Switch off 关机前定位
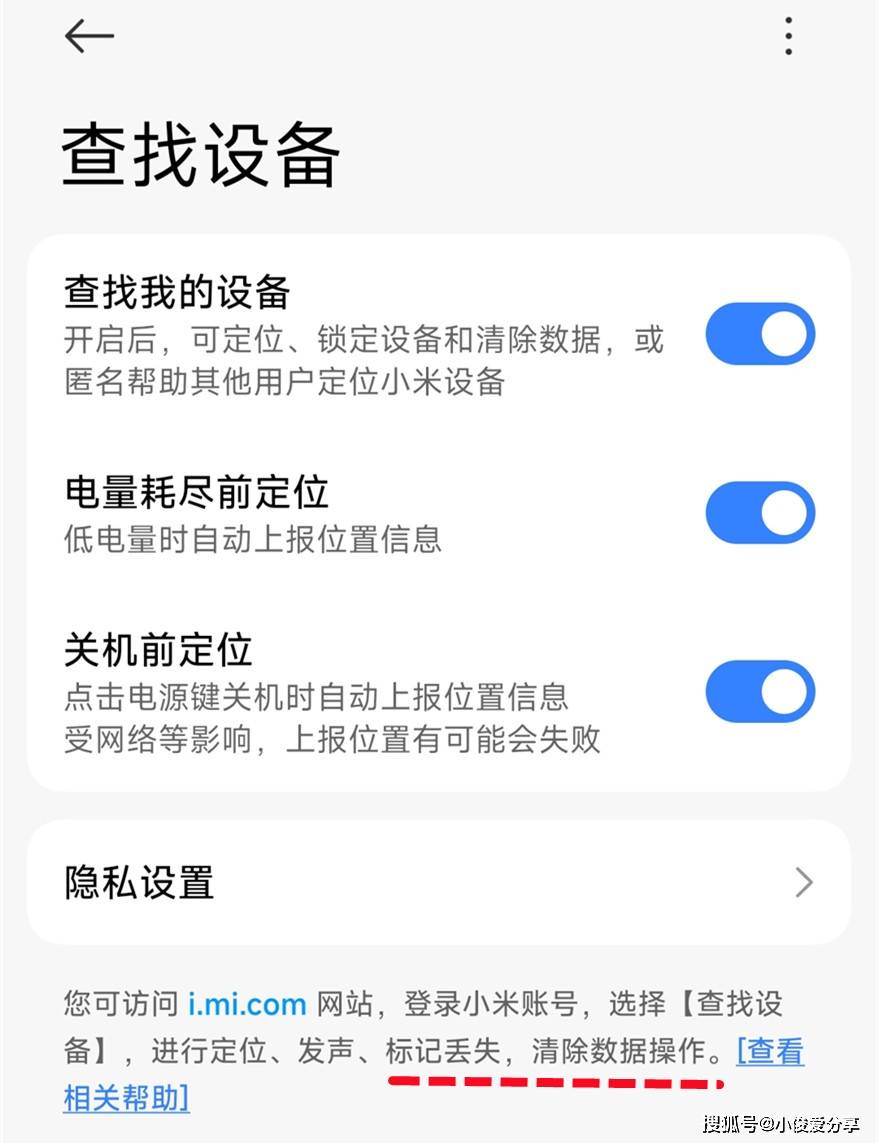The width and height of the screenshot is (878, 1143). 760,691
